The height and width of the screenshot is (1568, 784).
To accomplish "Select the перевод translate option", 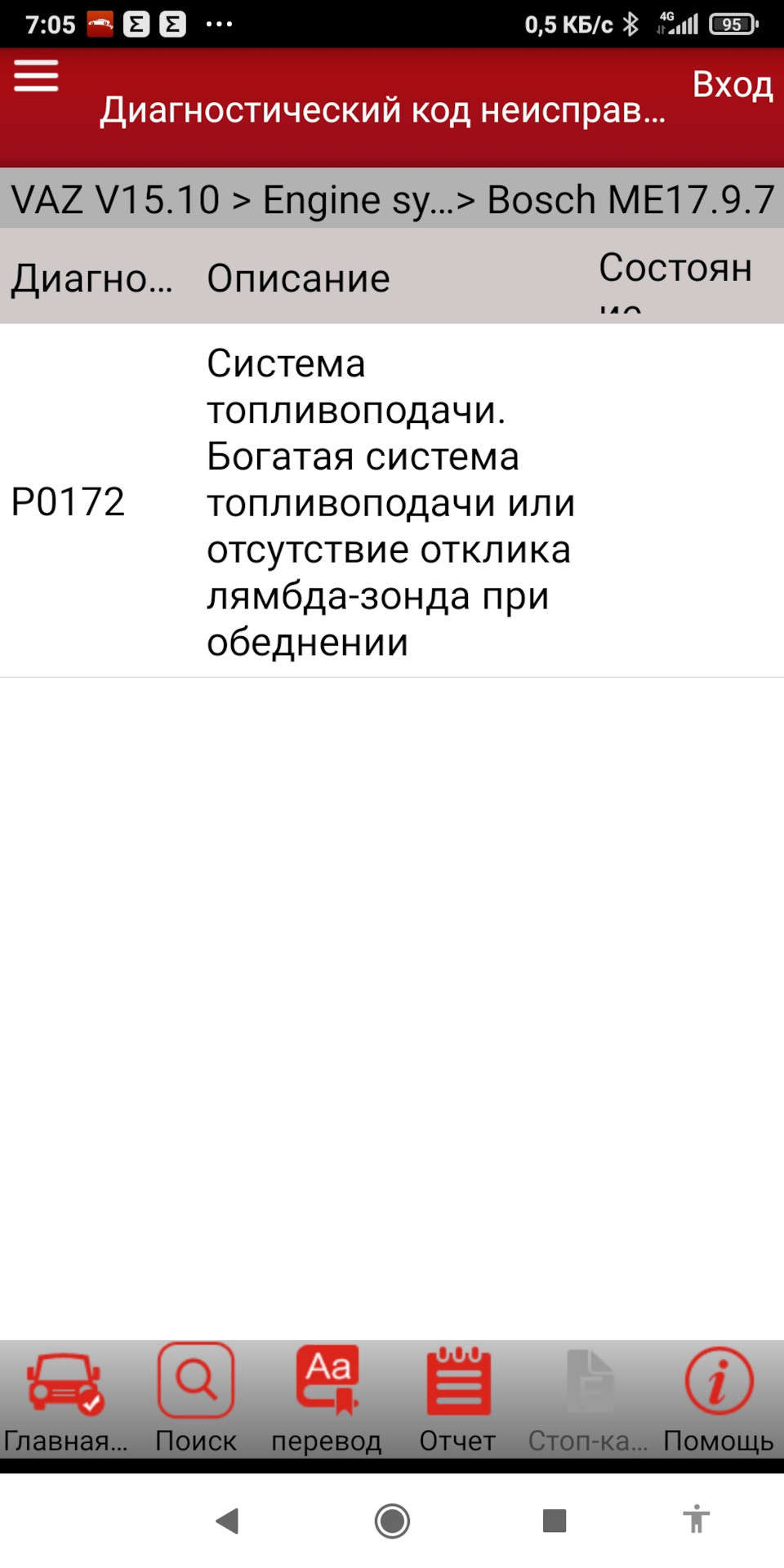I will click(x=327, y=1398).
